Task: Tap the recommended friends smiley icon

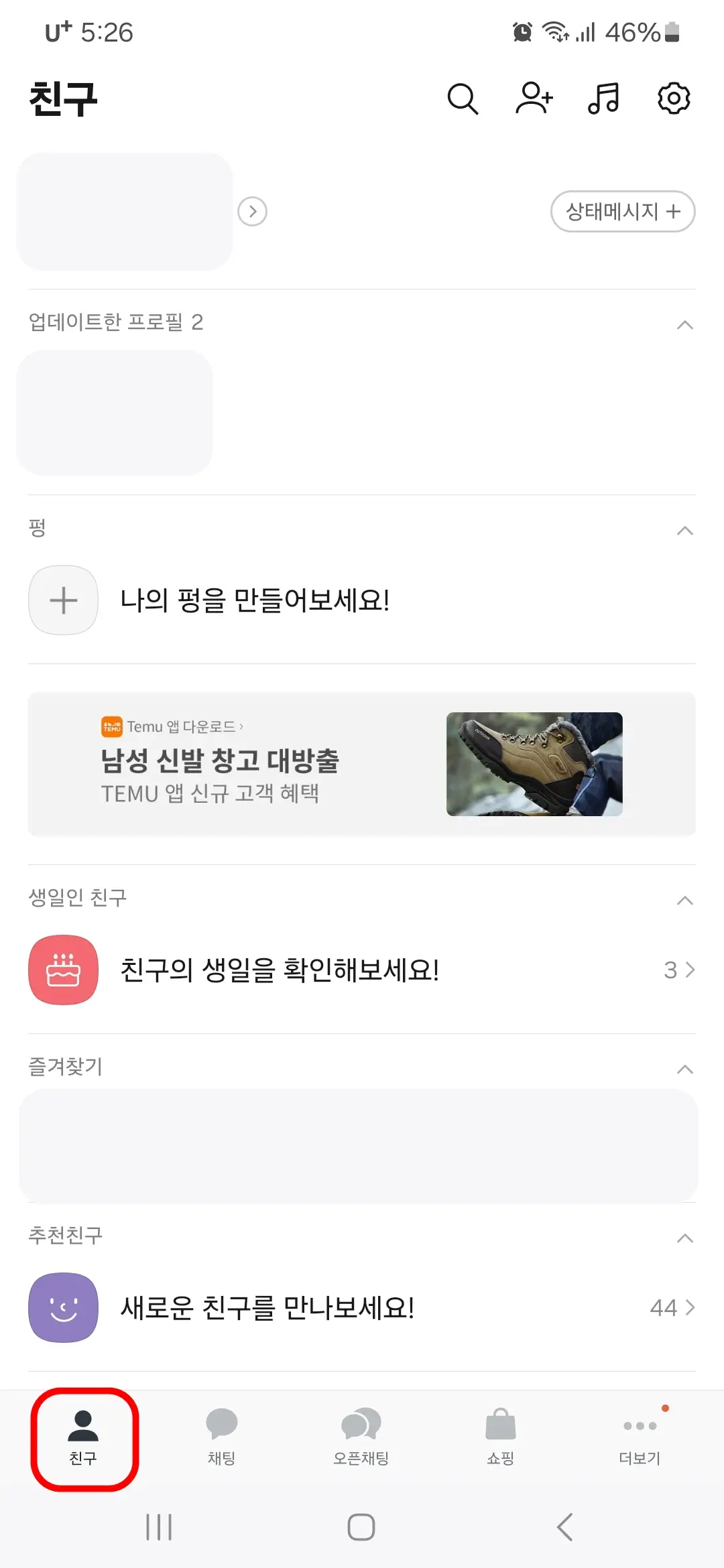Action: pyautogui.click(x=63, y=1307)
